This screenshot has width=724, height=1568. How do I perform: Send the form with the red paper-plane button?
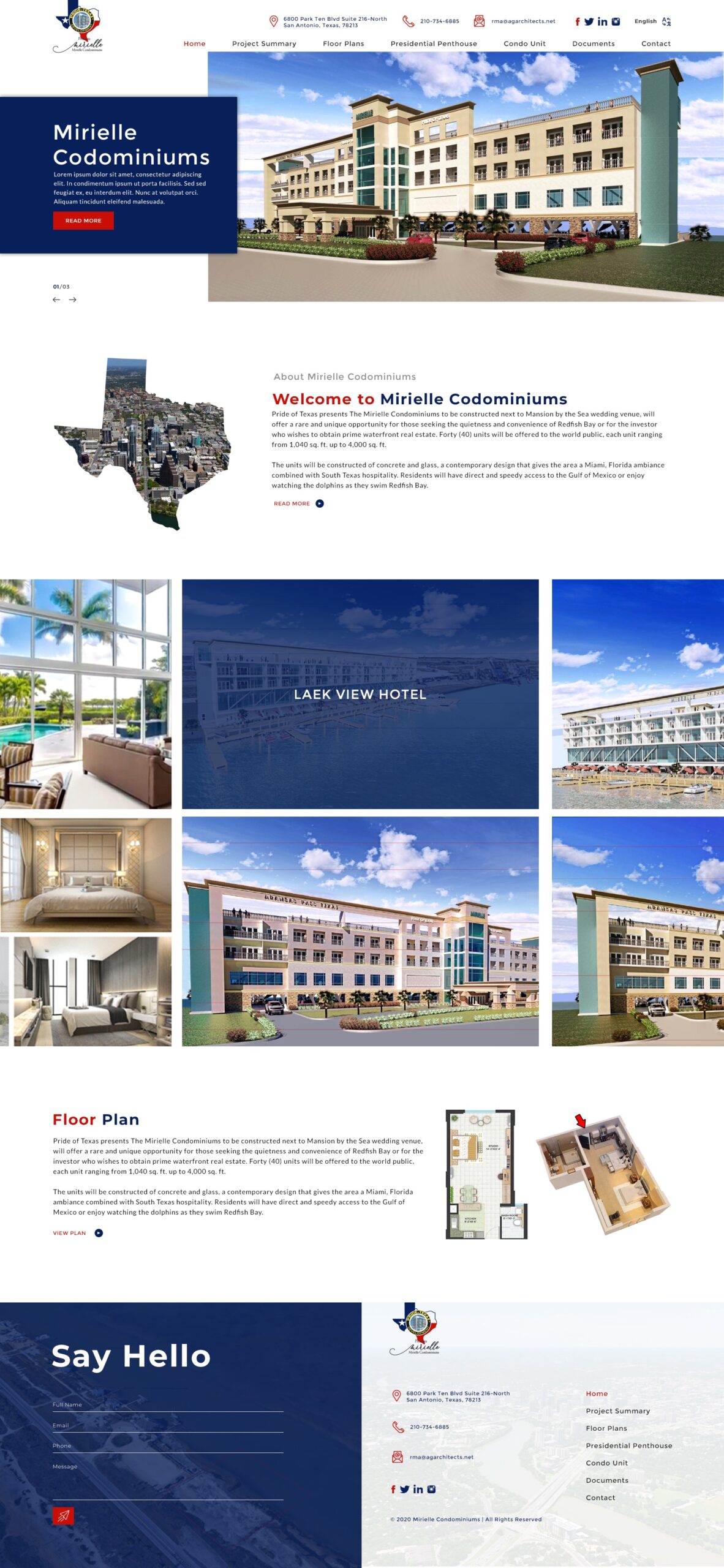pos(63,1516)
